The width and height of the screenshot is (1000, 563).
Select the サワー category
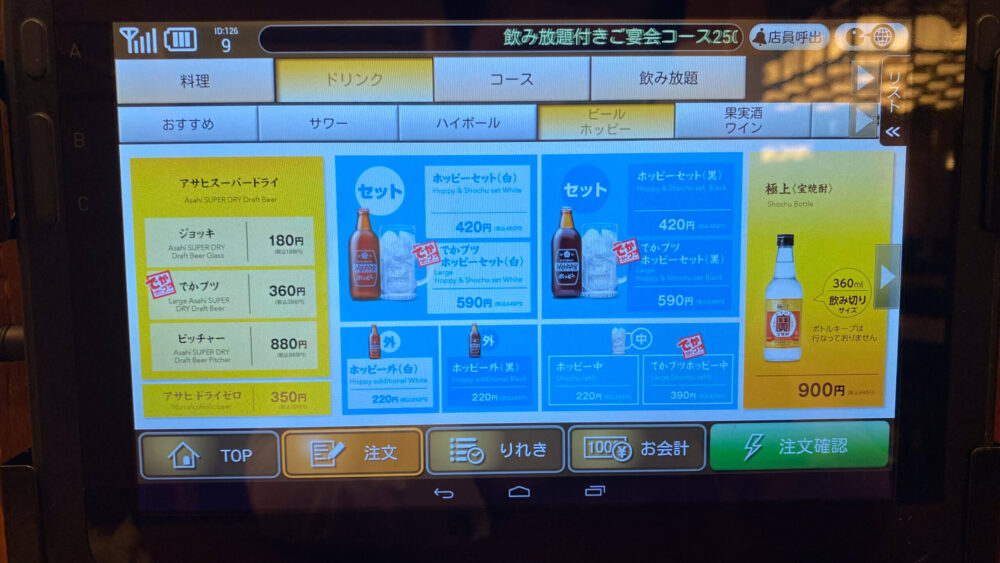[x=328, y=123]
